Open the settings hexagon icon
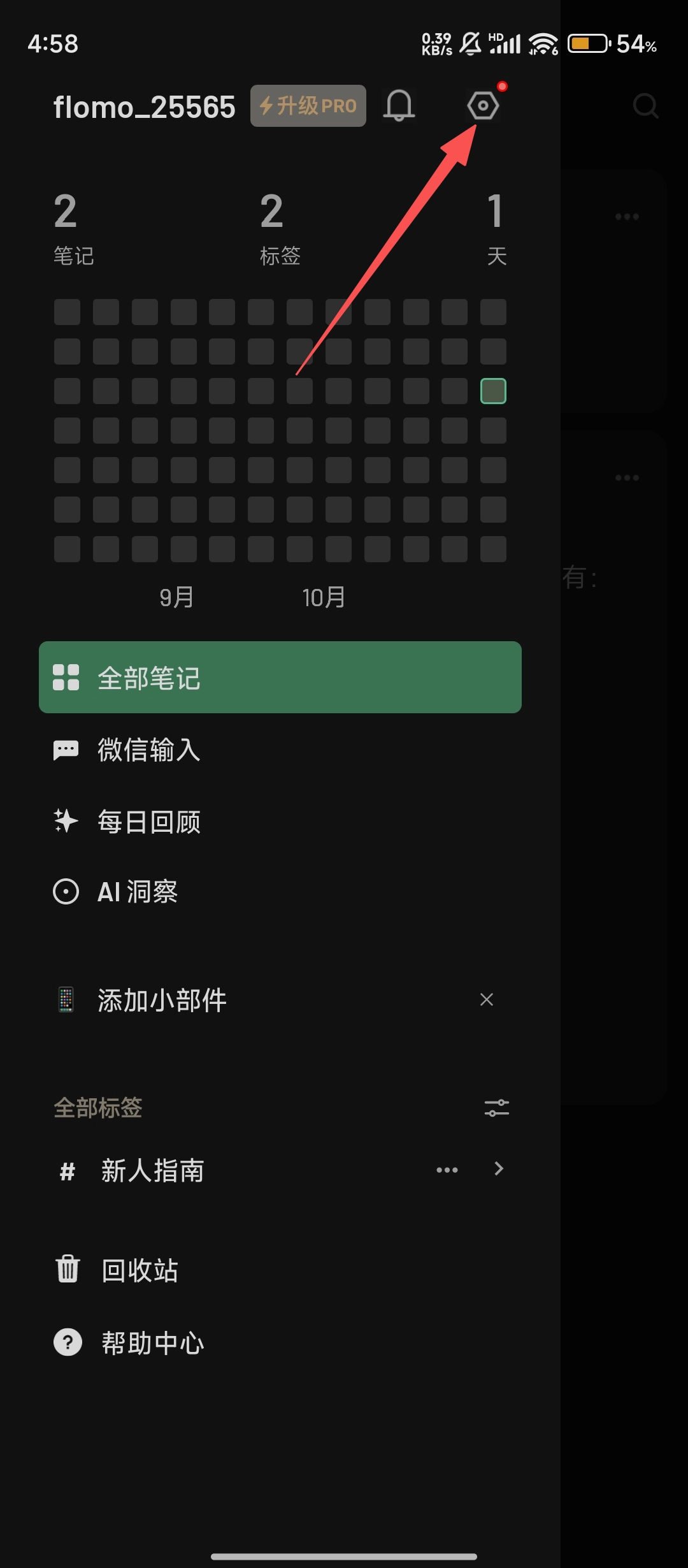The image size is (688, 1568). click(483, 106)
